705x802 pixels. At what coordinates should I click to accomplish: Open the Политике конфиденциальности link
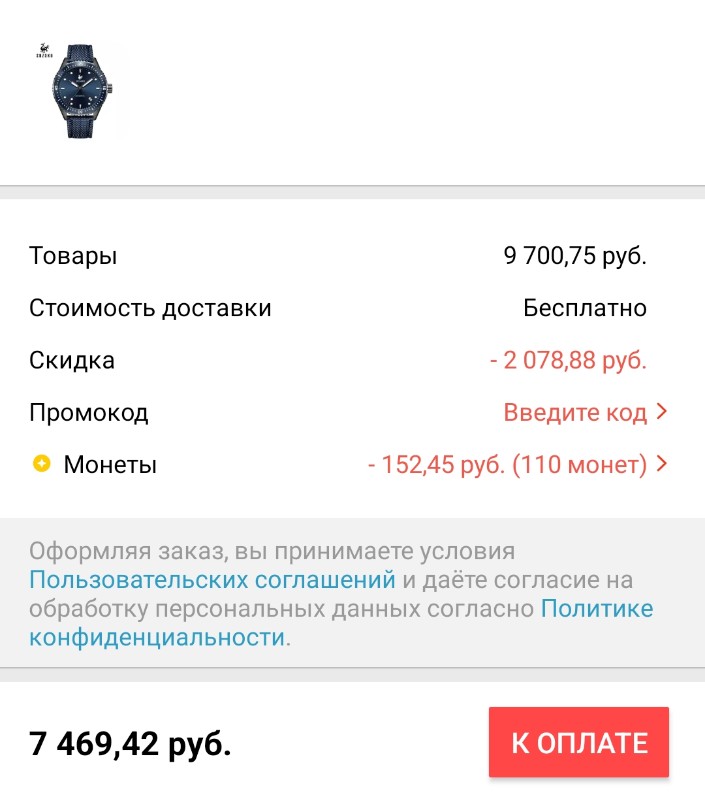[158, 637]
